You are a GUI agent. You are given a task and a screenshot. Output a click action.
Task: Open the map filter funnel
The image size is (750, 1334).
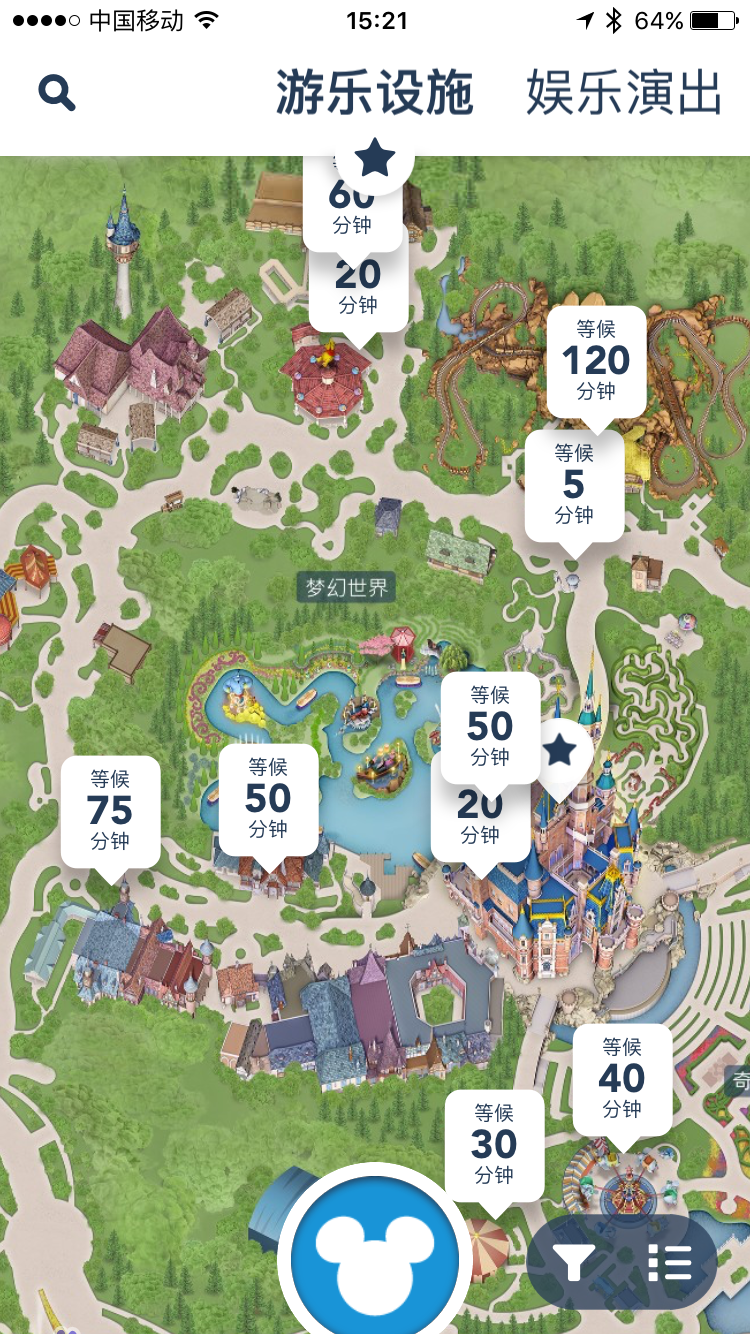pyautogui.click(x=574, y=1264)
